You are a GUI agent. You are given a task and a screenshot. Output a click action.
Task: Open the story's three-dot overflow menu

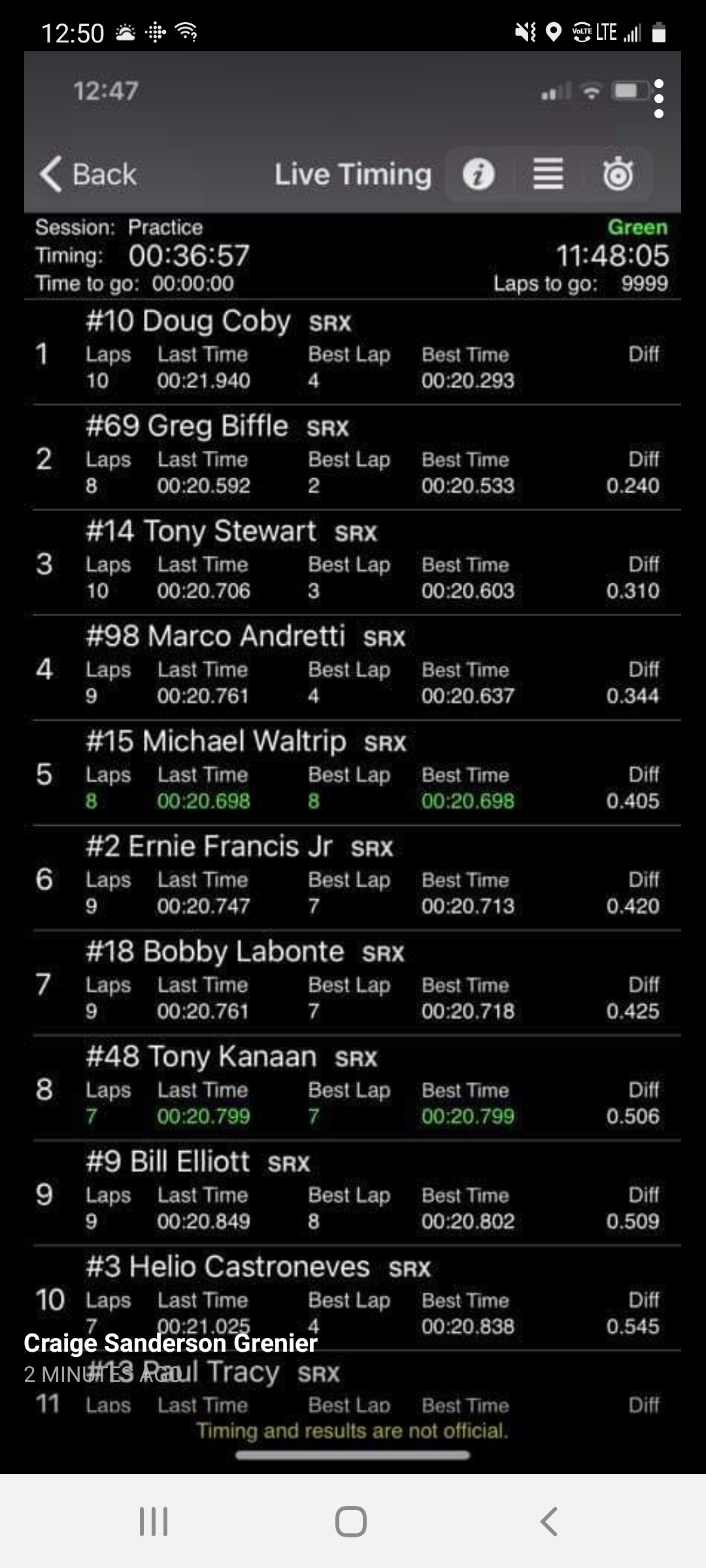tap(659, 99)
